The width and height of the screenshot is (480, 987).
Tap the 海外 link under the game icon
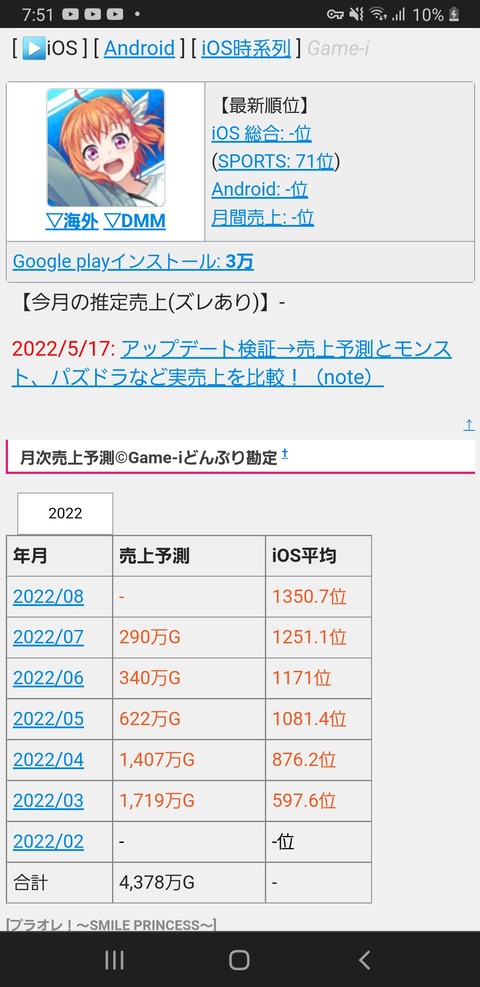(x=72, y=221)
